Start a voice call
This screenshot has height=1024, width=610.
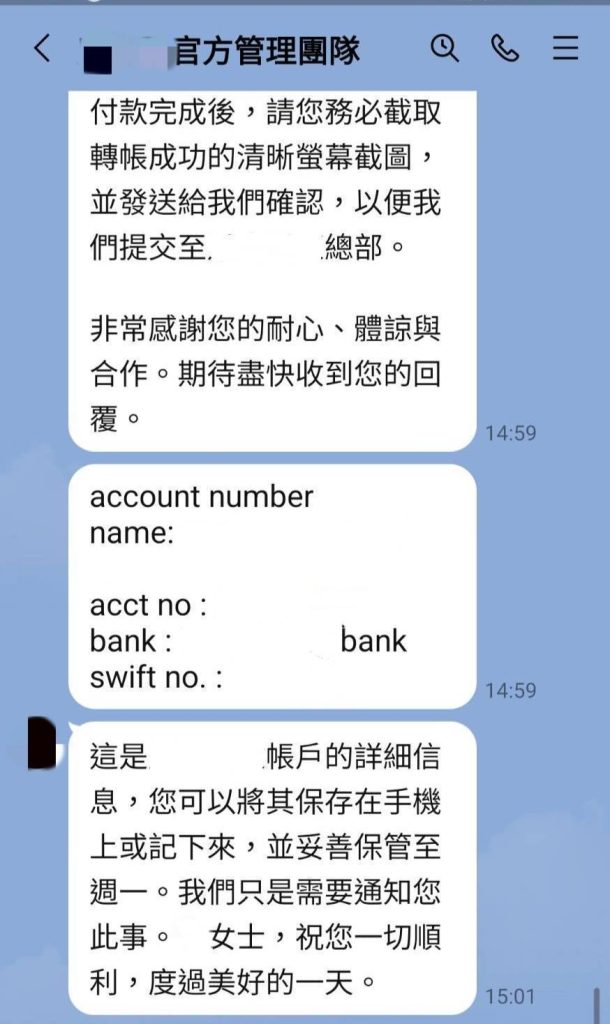(505, 48)
